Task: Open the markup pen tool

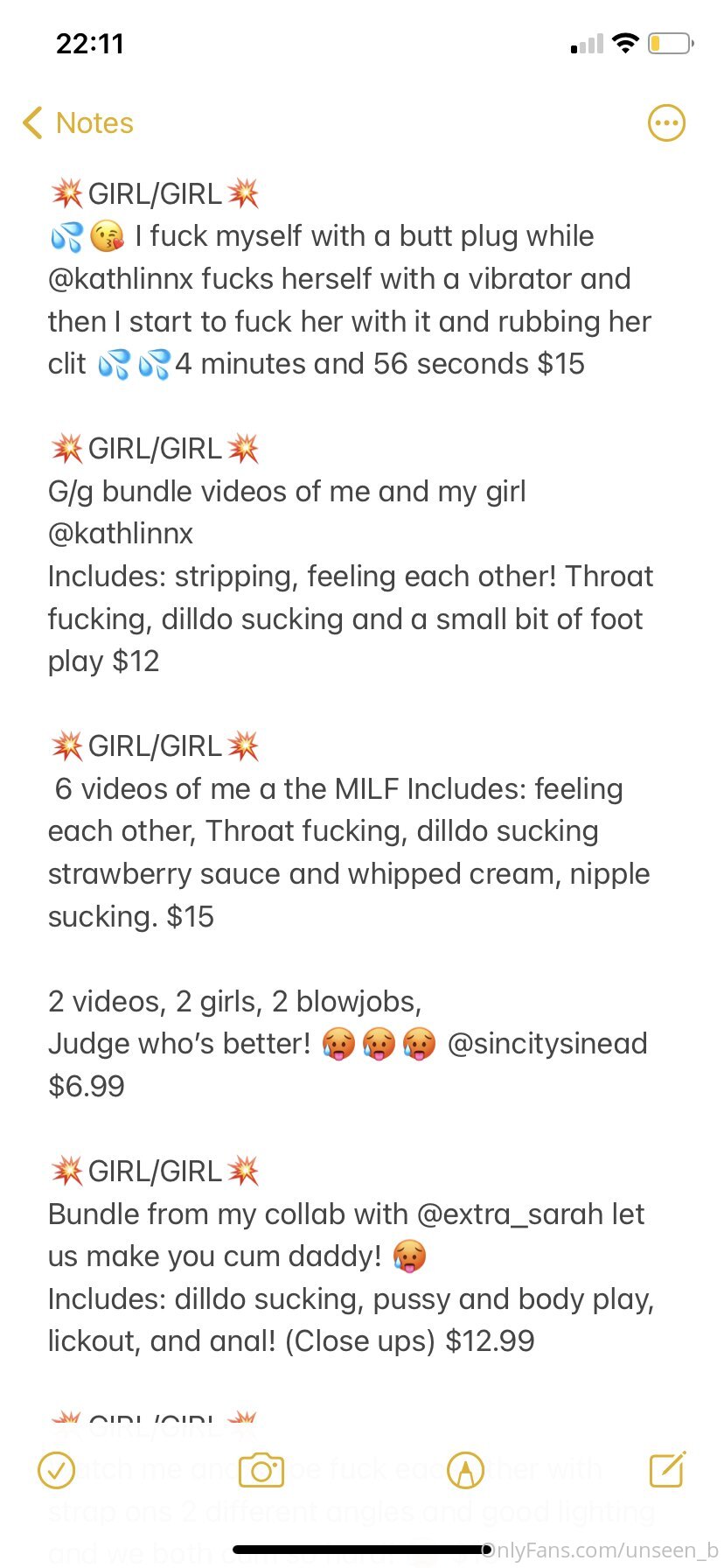Action: pyautogui.click(x=465, y=1471)
